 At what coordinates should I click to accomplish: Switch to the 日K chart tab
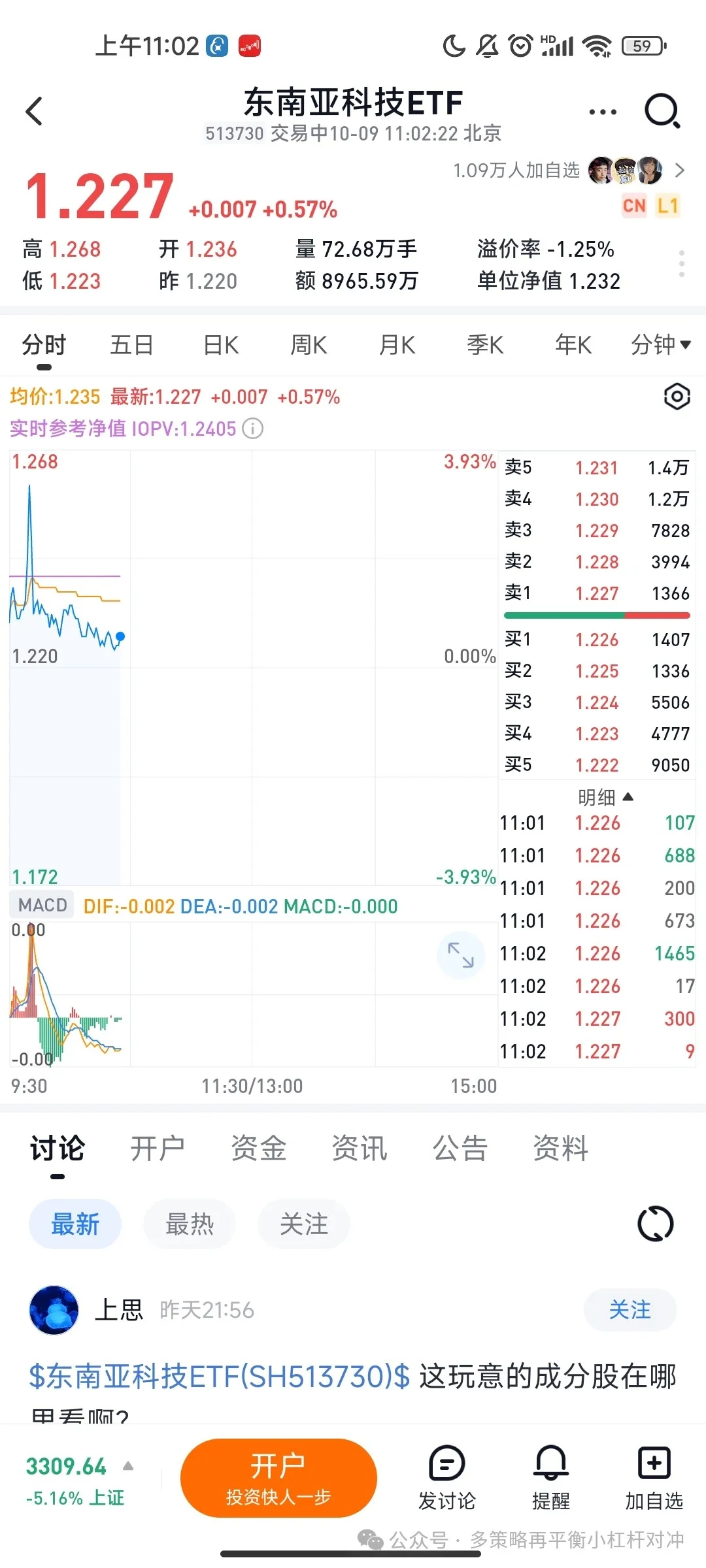tap(221, 345)
